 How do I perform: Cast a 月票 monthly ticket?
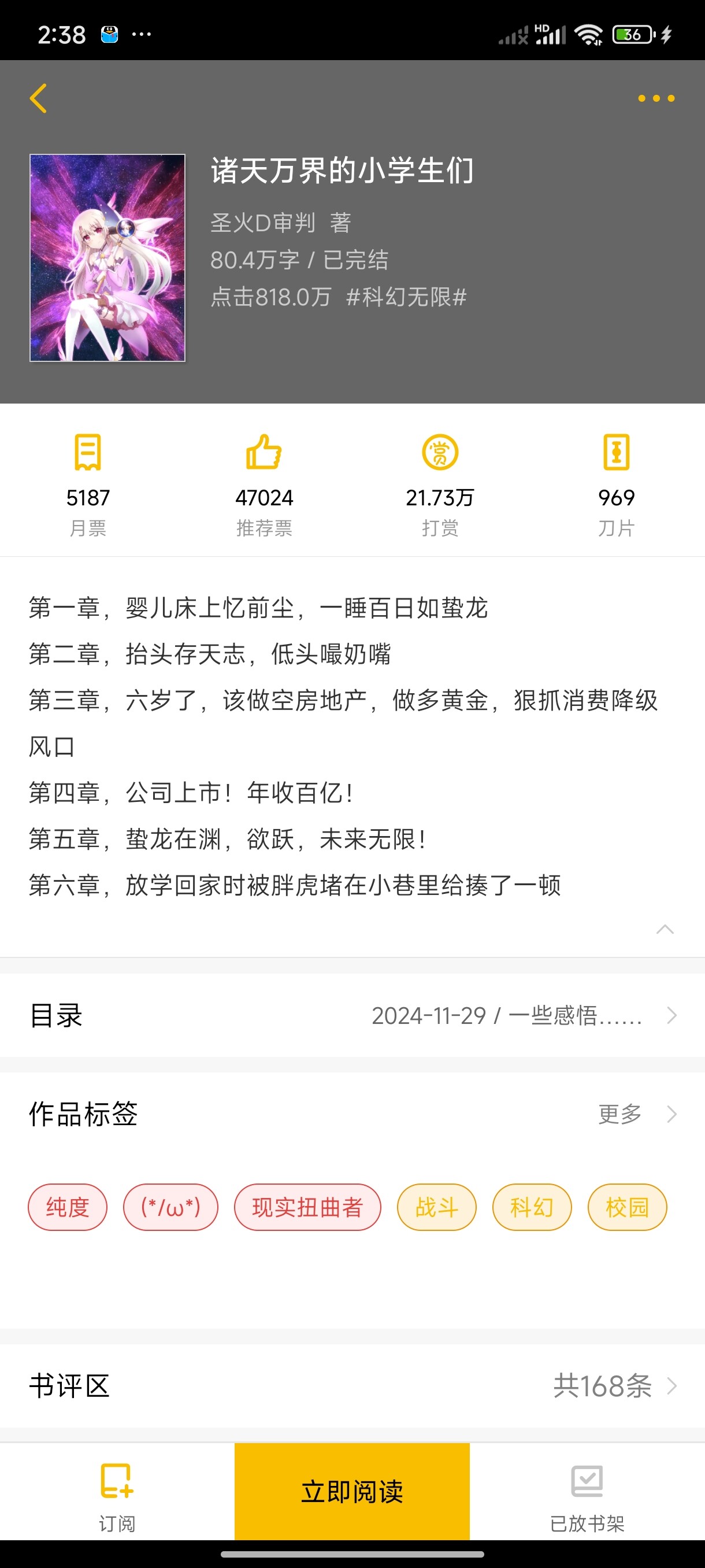point(88,484)
